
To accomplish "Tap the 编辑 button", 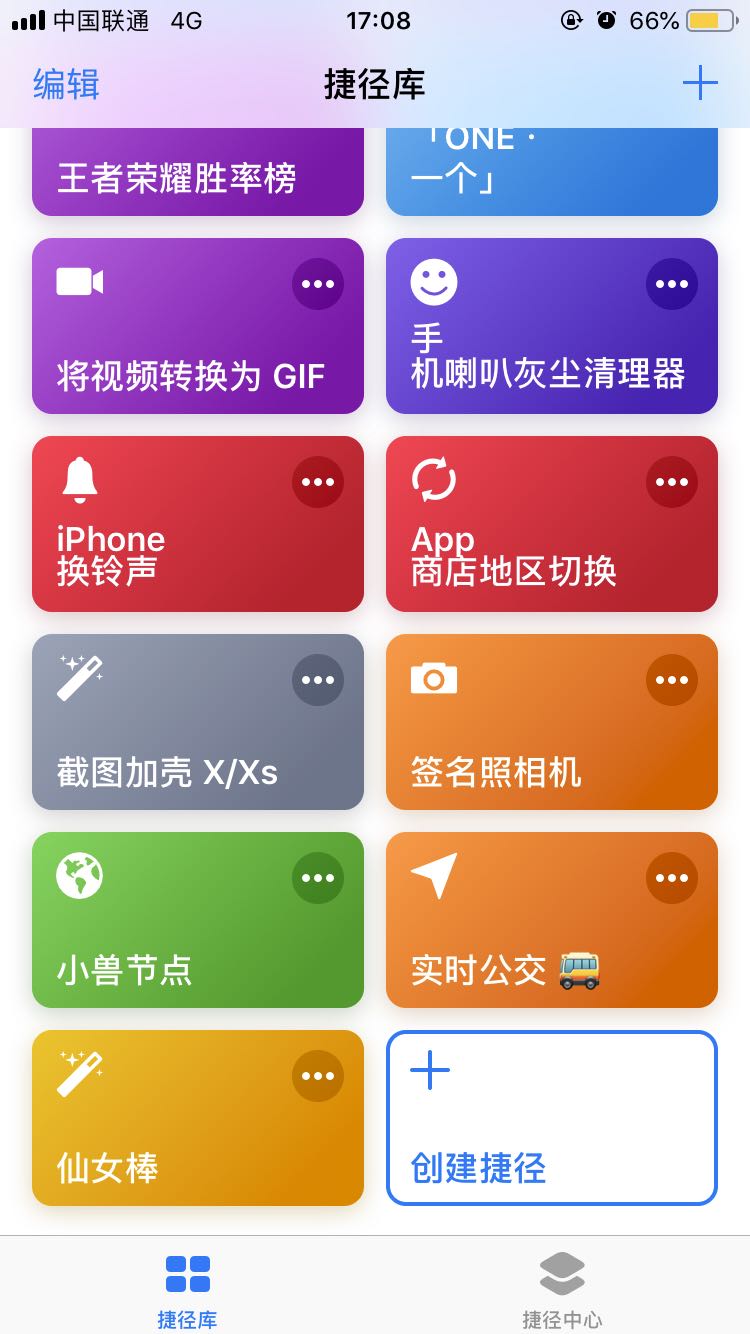I will [x=66, y=84].
